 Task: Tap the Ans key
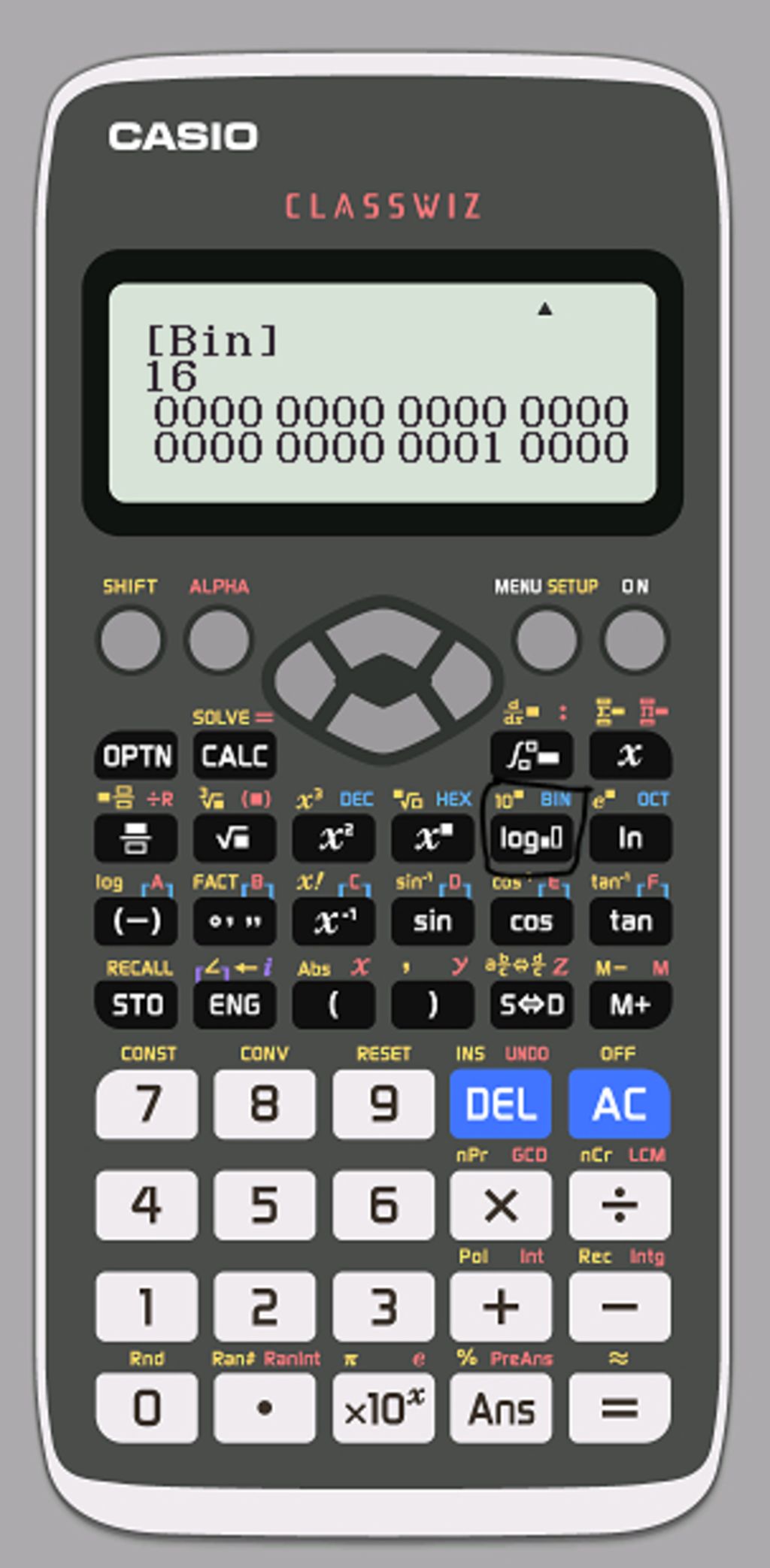(500, 1408)
